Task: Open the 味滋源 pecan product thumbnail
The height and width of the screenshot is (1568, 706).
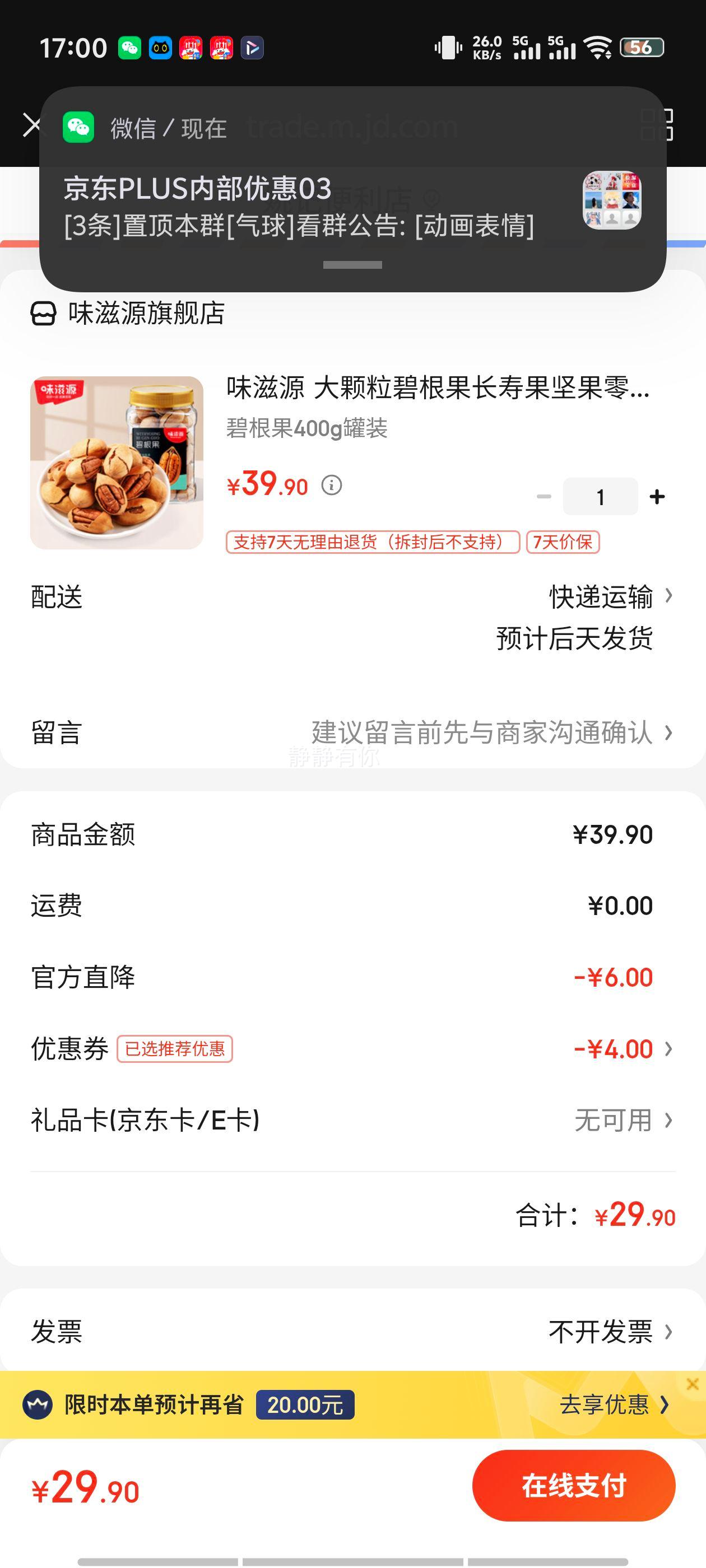Action: click(117, 463)
